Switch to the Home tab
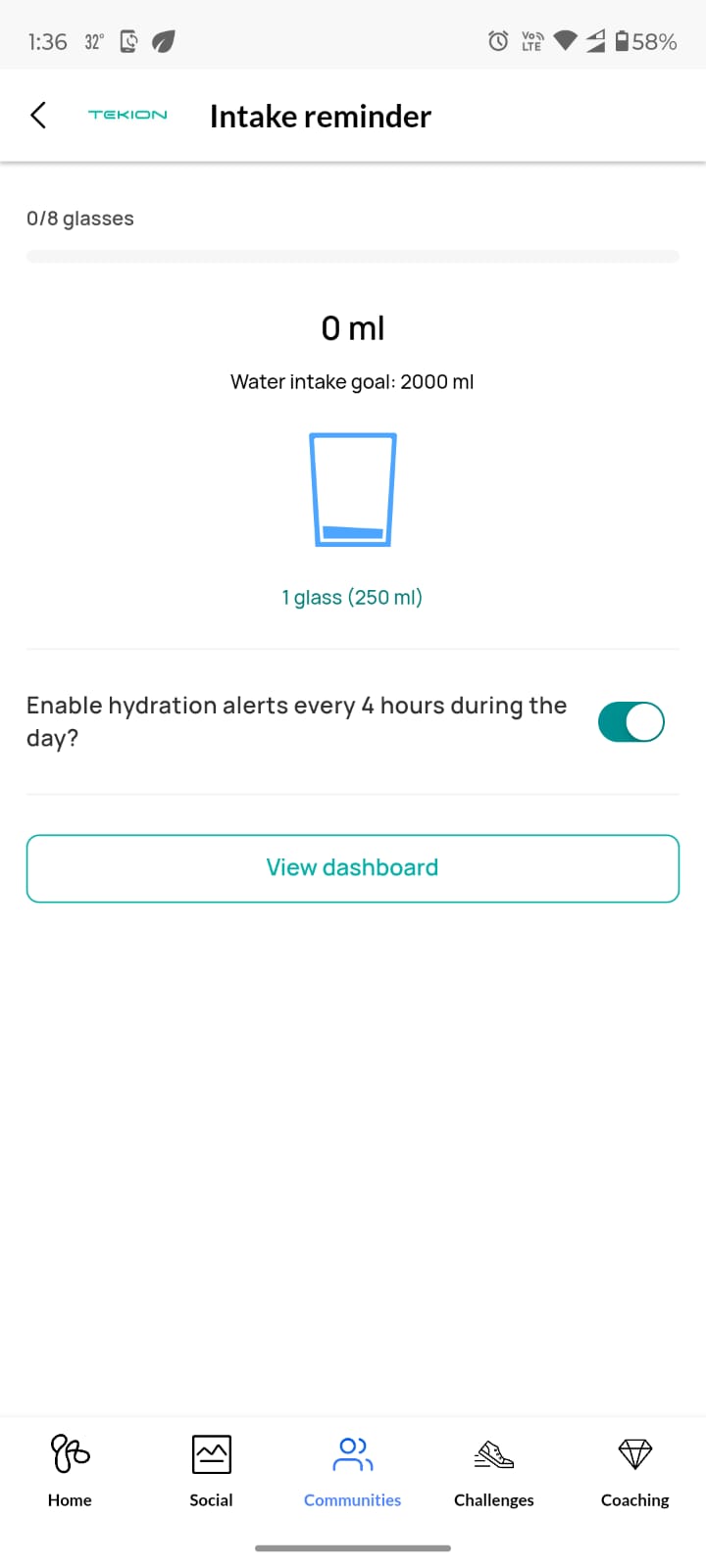Image resolution: width=706 pixels, height=1568 pixels. click(70, 1470)
